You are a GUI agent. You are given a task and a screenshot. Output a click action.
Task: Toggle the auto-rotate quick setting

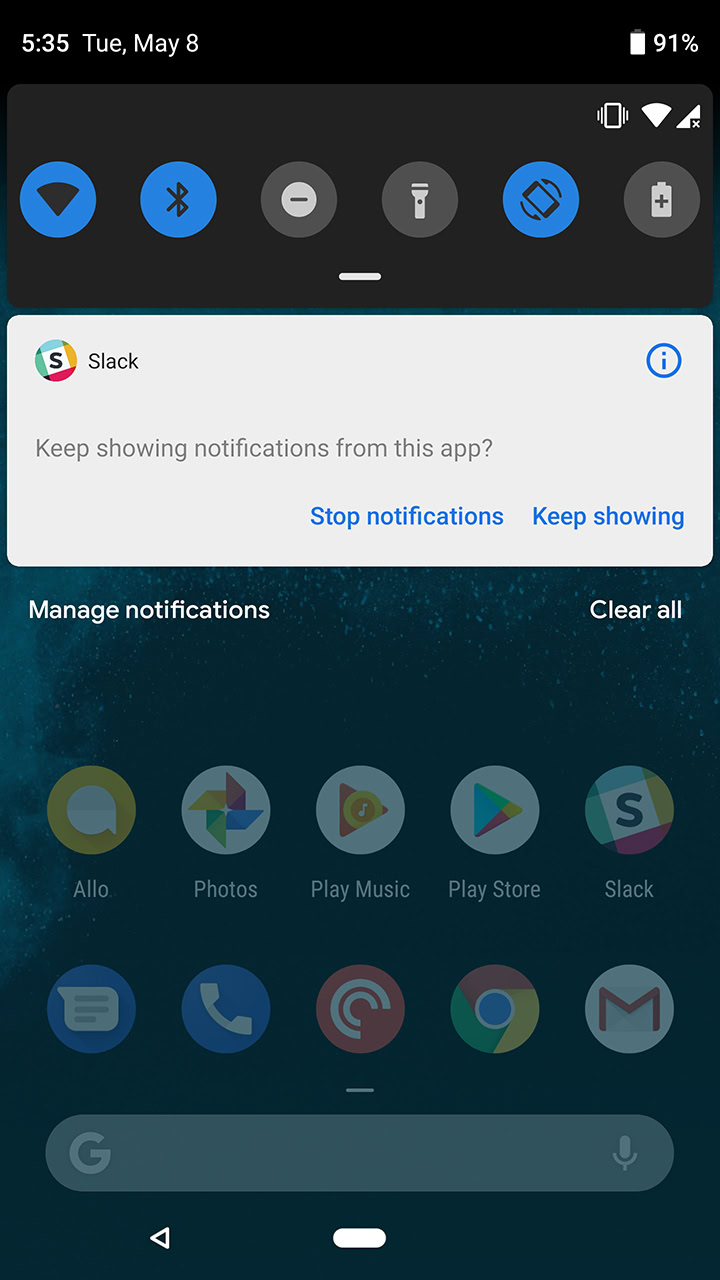[541, 200]
